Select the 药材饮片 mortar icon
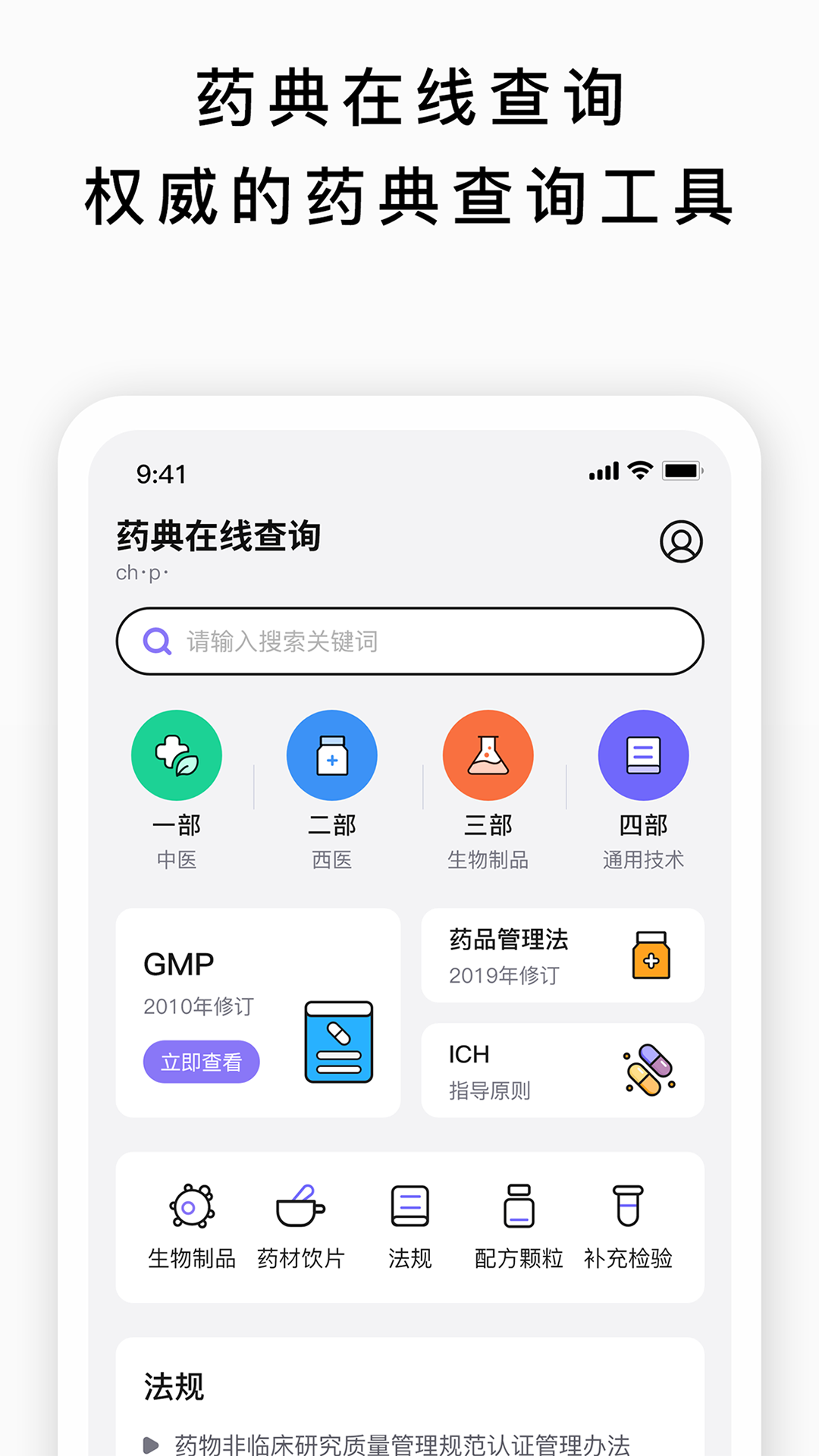The height and width of the screenshot is (1456, 819). pyautogui.click(x=301, y=1206)
